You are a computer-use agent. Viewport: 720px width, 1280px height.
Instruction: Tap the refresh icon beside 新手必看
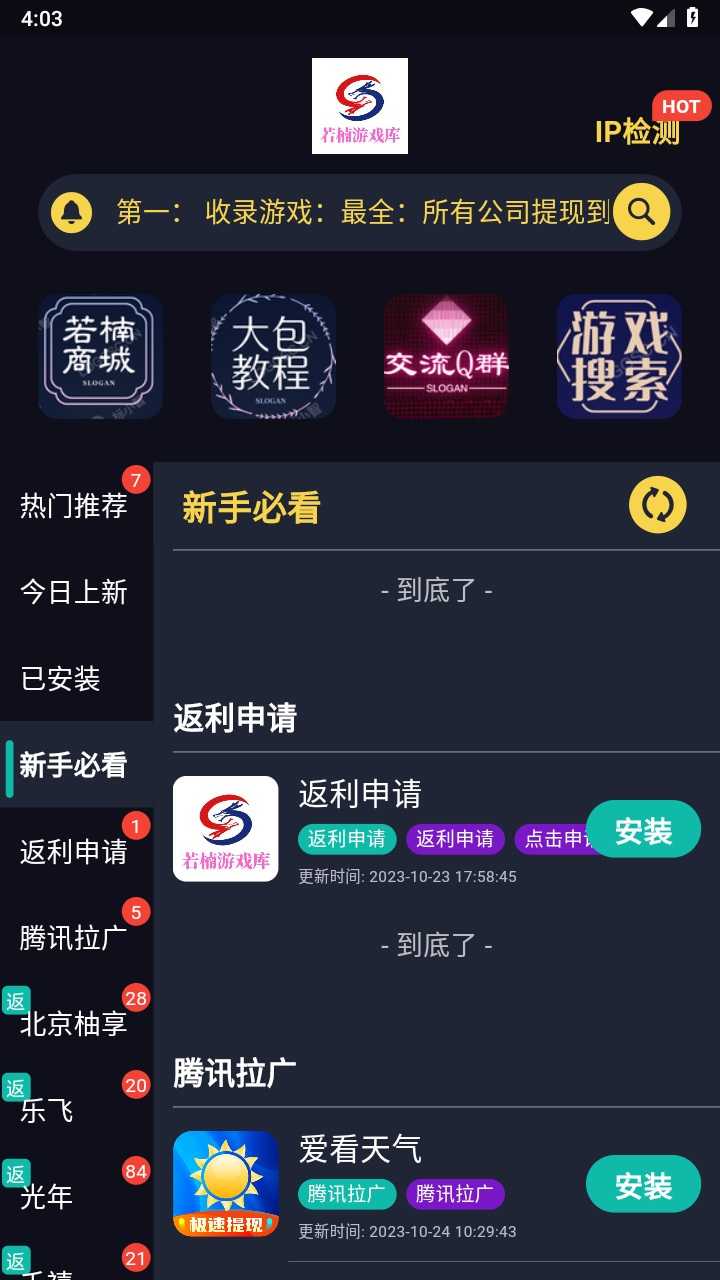[657, 506]
